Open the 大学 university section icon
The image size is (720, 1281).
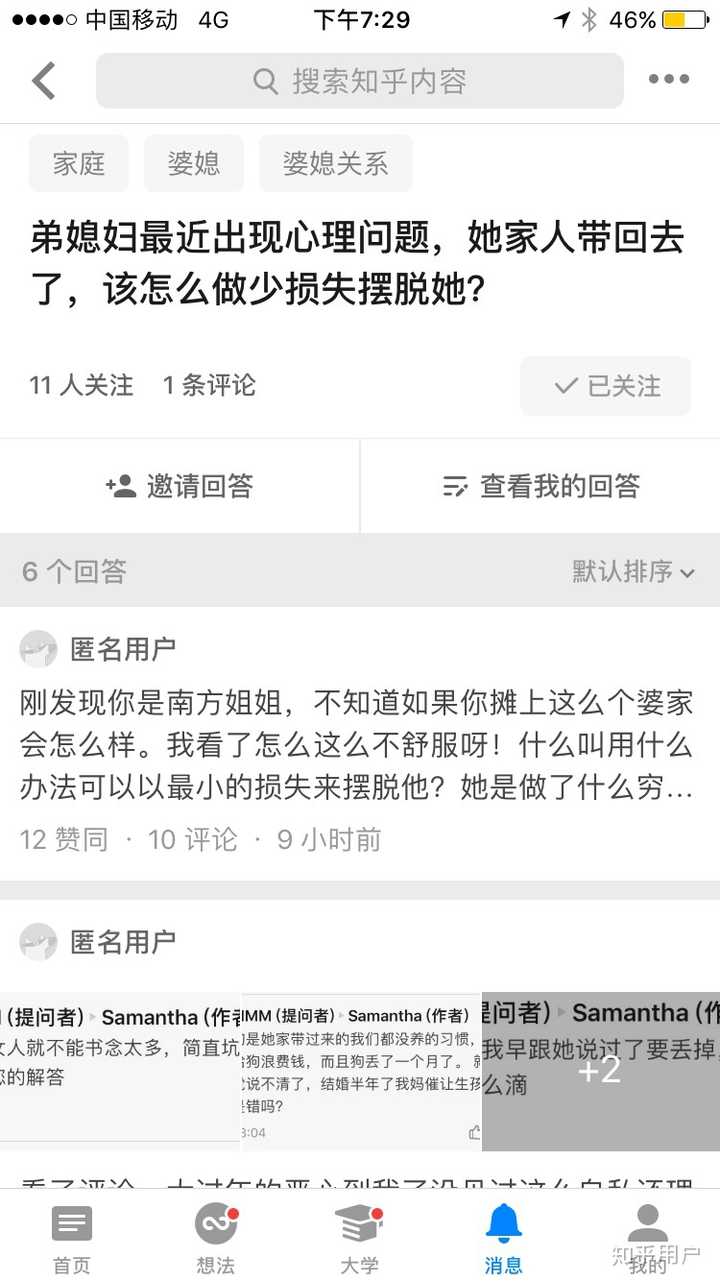(358, 1222)
